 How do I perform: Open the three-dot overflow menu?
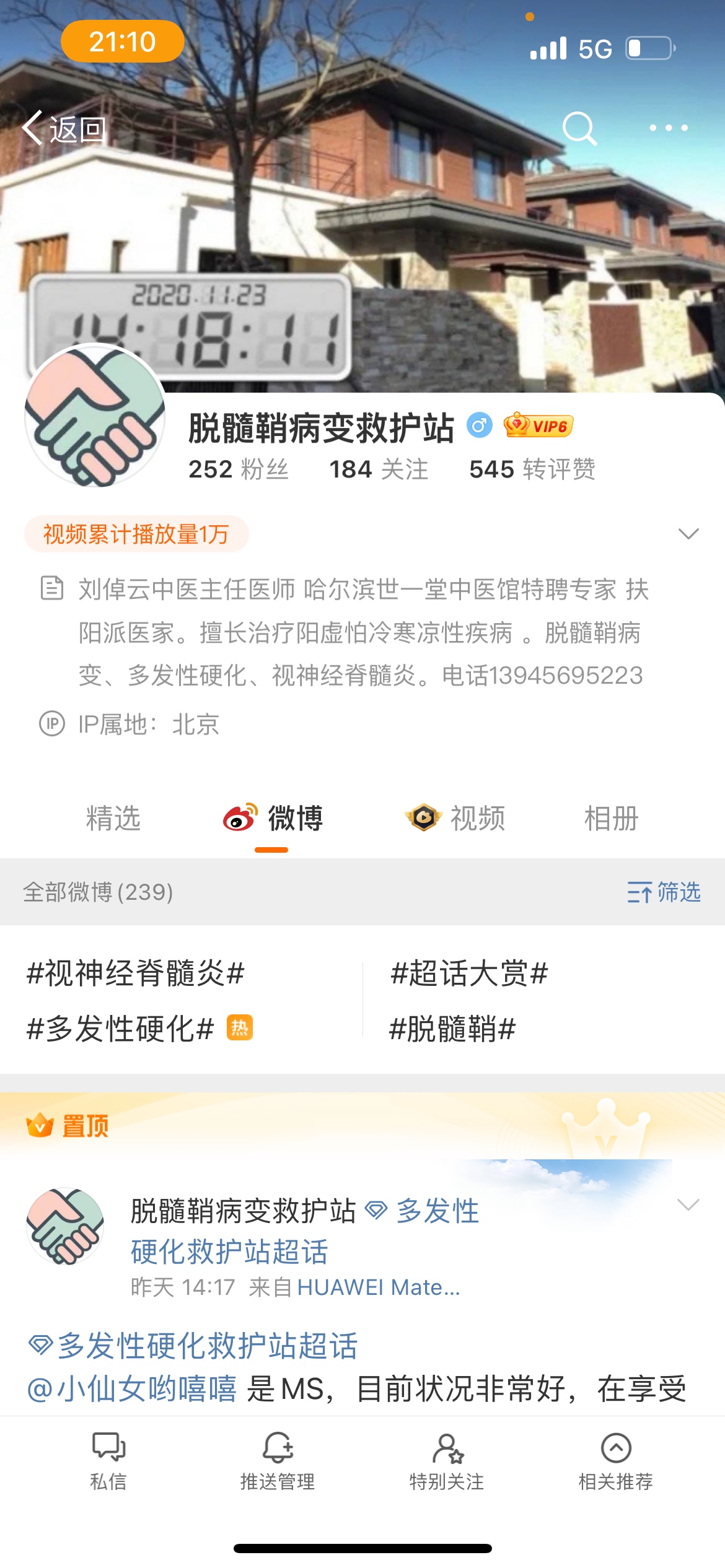(668, 128)
